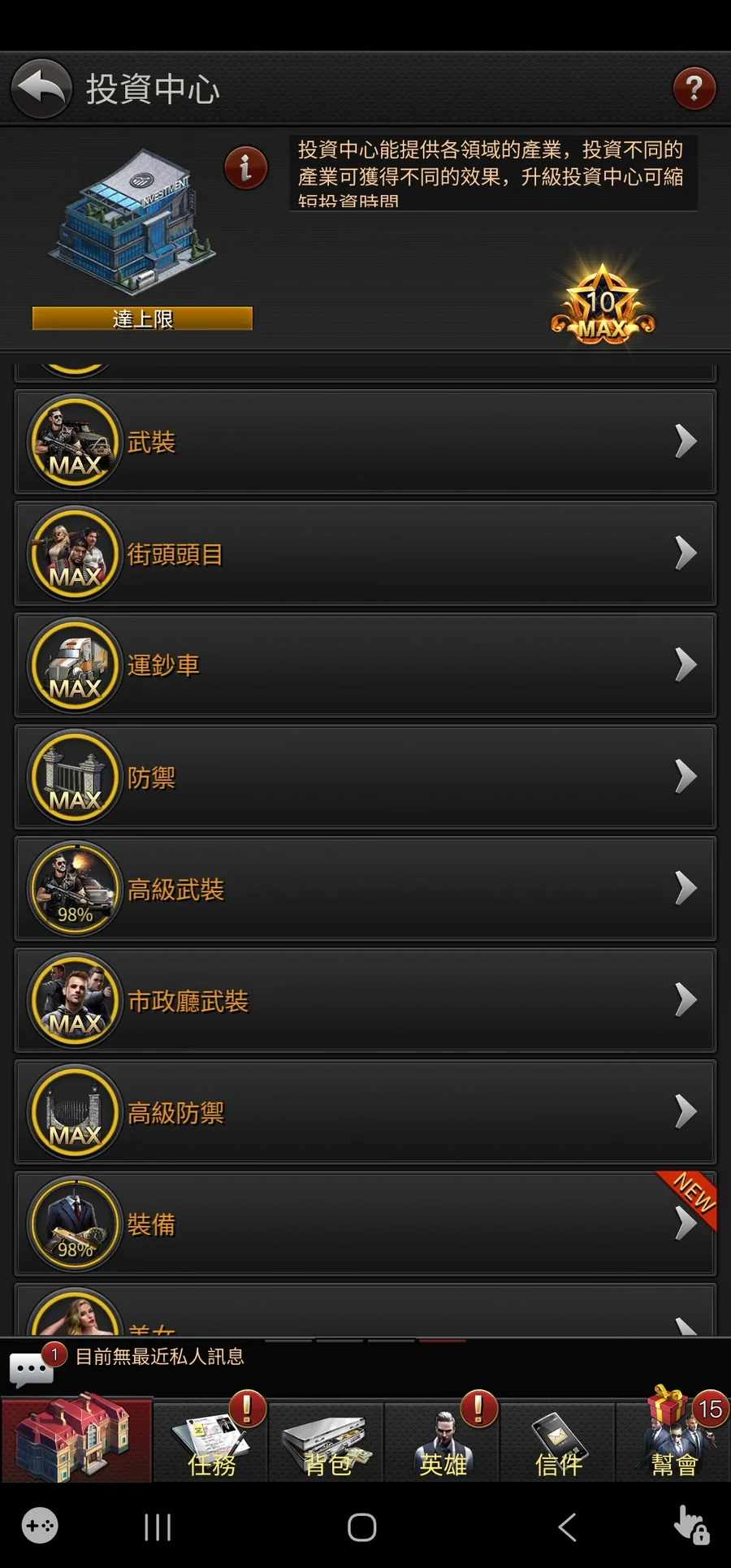
Task: Open 市政廳武裝 category
Action: (x=365, y=1001)
